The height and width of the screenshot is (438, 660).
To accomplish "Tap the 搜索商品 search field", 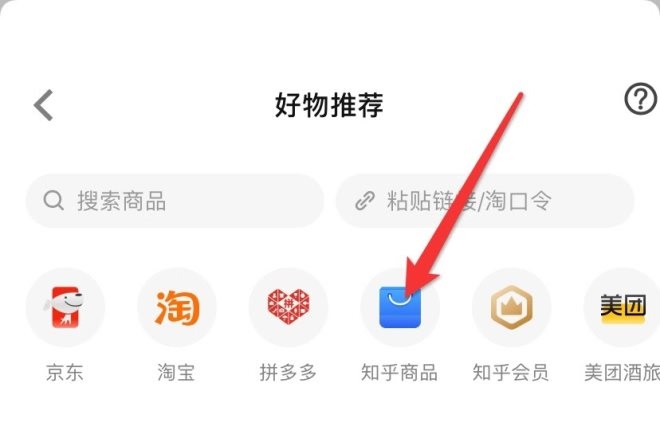I will pyautogui.click(x=175, y=201).
